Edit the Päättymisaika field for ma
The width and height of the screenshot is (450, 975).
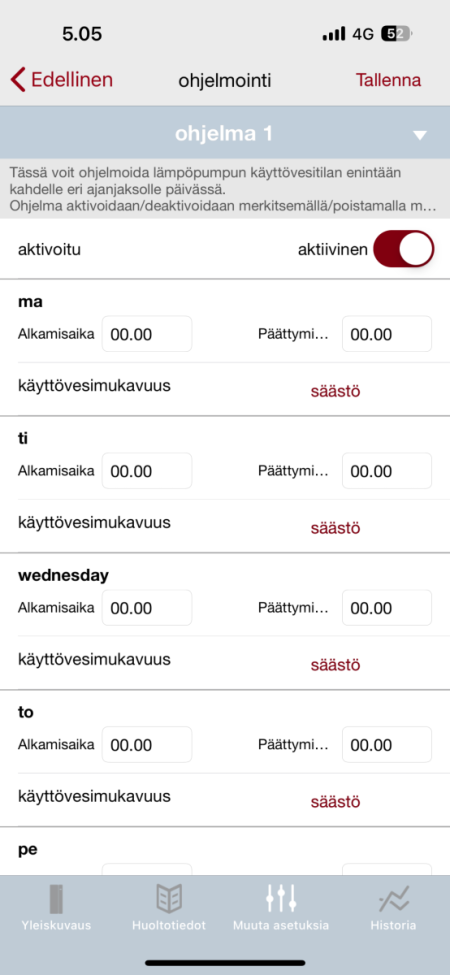[387, 334]
